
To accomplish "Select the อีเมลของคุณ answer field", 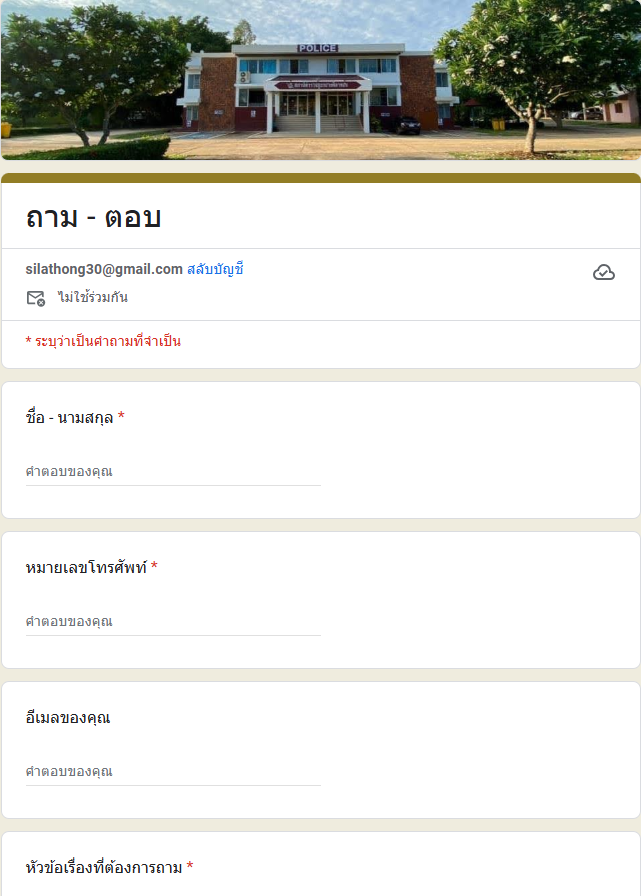I will (173, 771).
